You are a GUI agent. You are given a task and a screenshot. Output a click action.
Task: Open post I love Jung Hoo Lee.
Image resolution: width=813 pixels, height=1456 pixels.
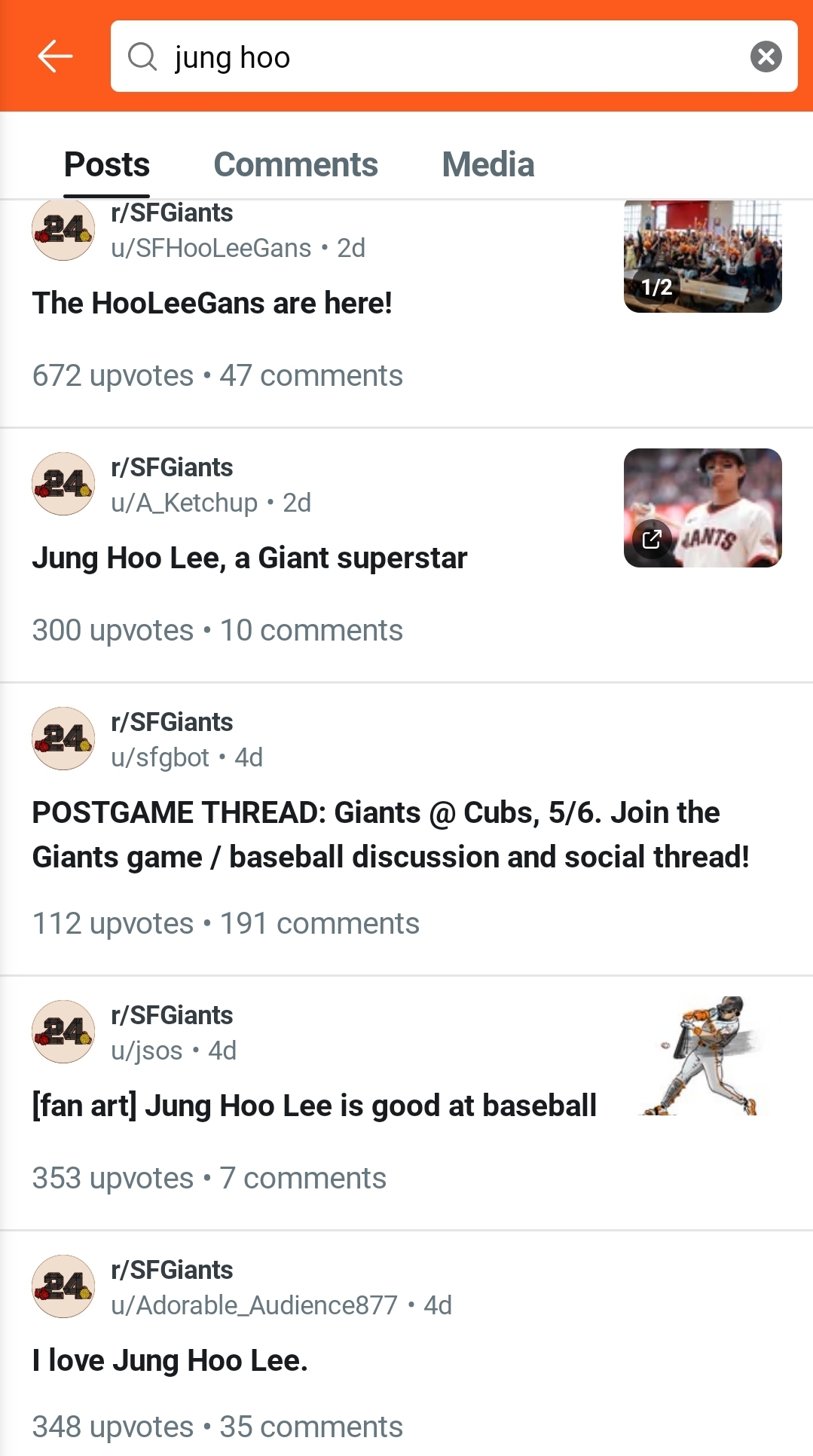(x=170, y=1360)
